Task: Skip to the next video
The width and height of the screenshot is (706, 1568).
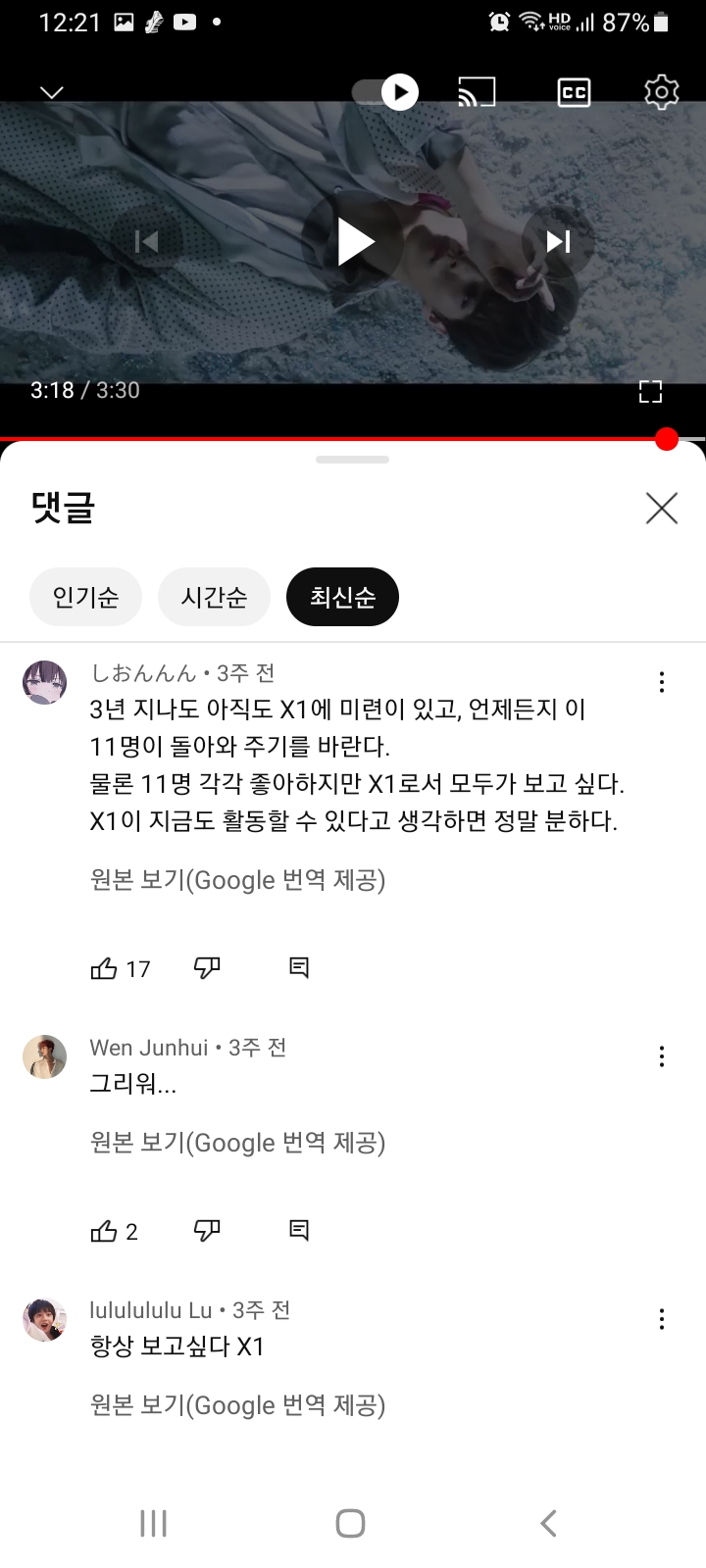Action: 556,241
